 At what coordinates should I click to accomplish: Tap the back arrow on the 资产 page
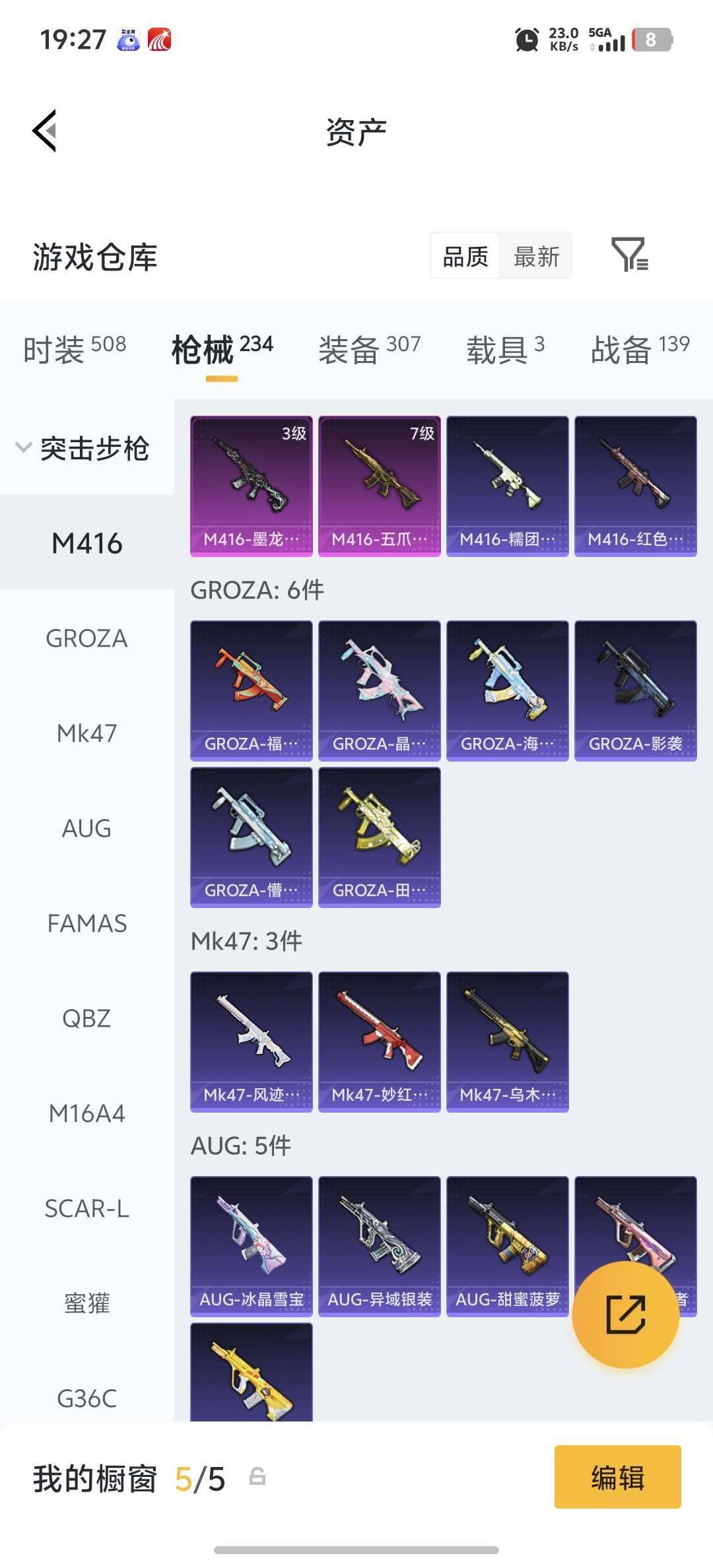click(44, 131)
